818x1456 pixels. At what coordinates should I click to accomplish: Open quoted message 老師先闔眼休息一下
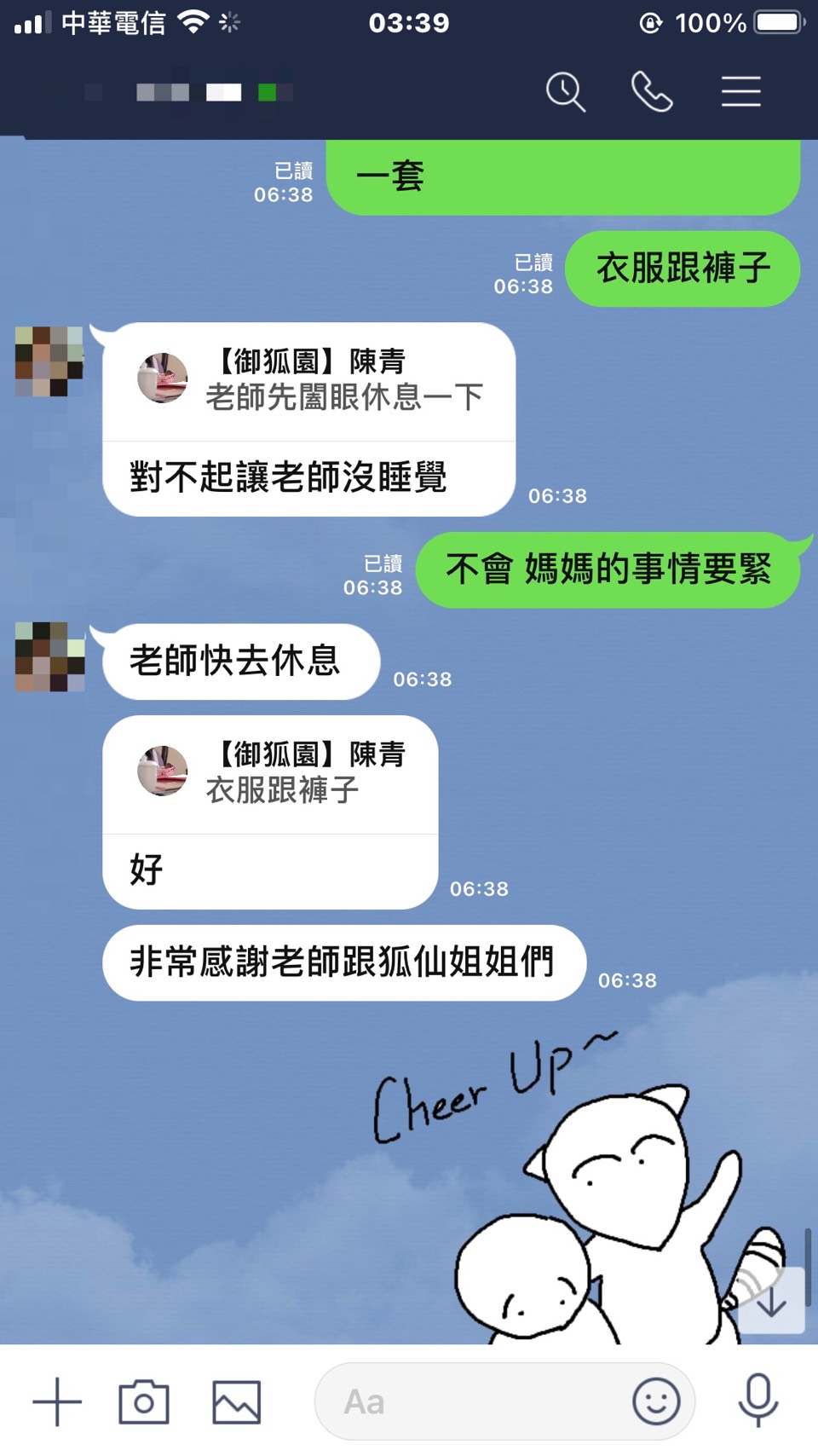[308, 381]
